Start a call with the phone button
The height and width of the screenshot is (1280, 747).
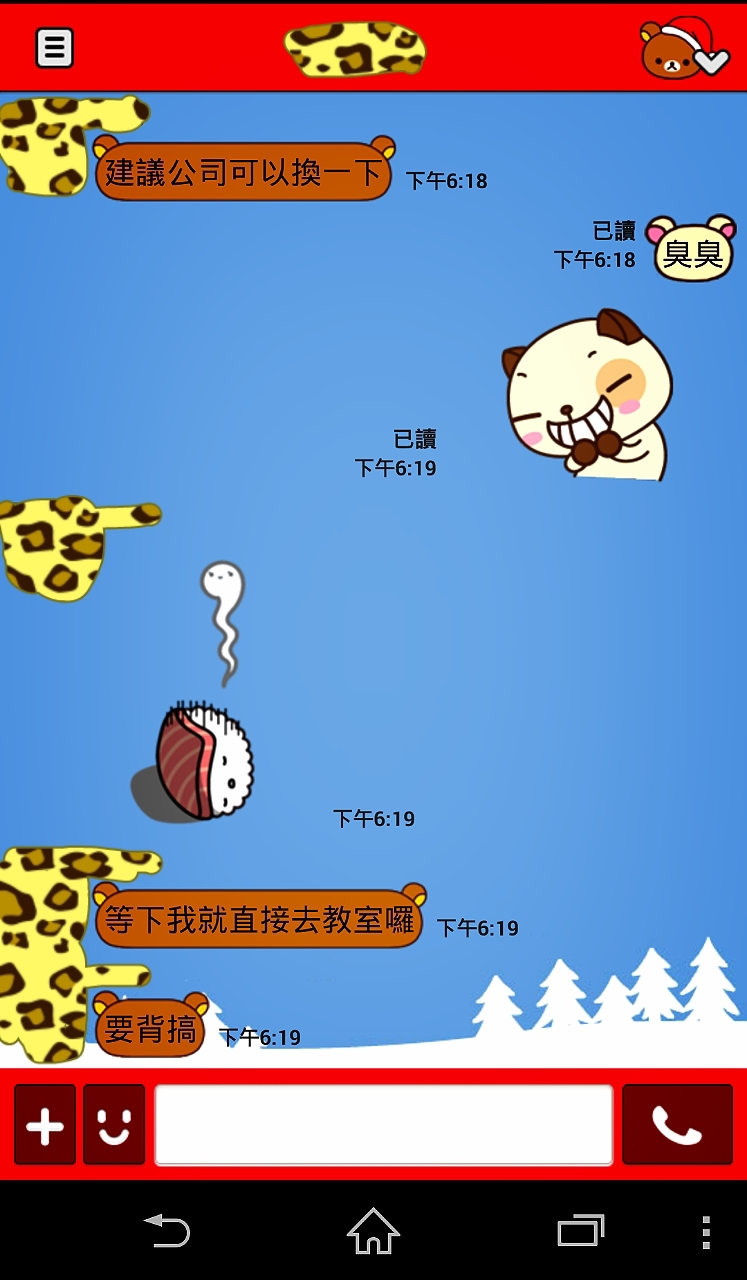[x=677, y=1125]
